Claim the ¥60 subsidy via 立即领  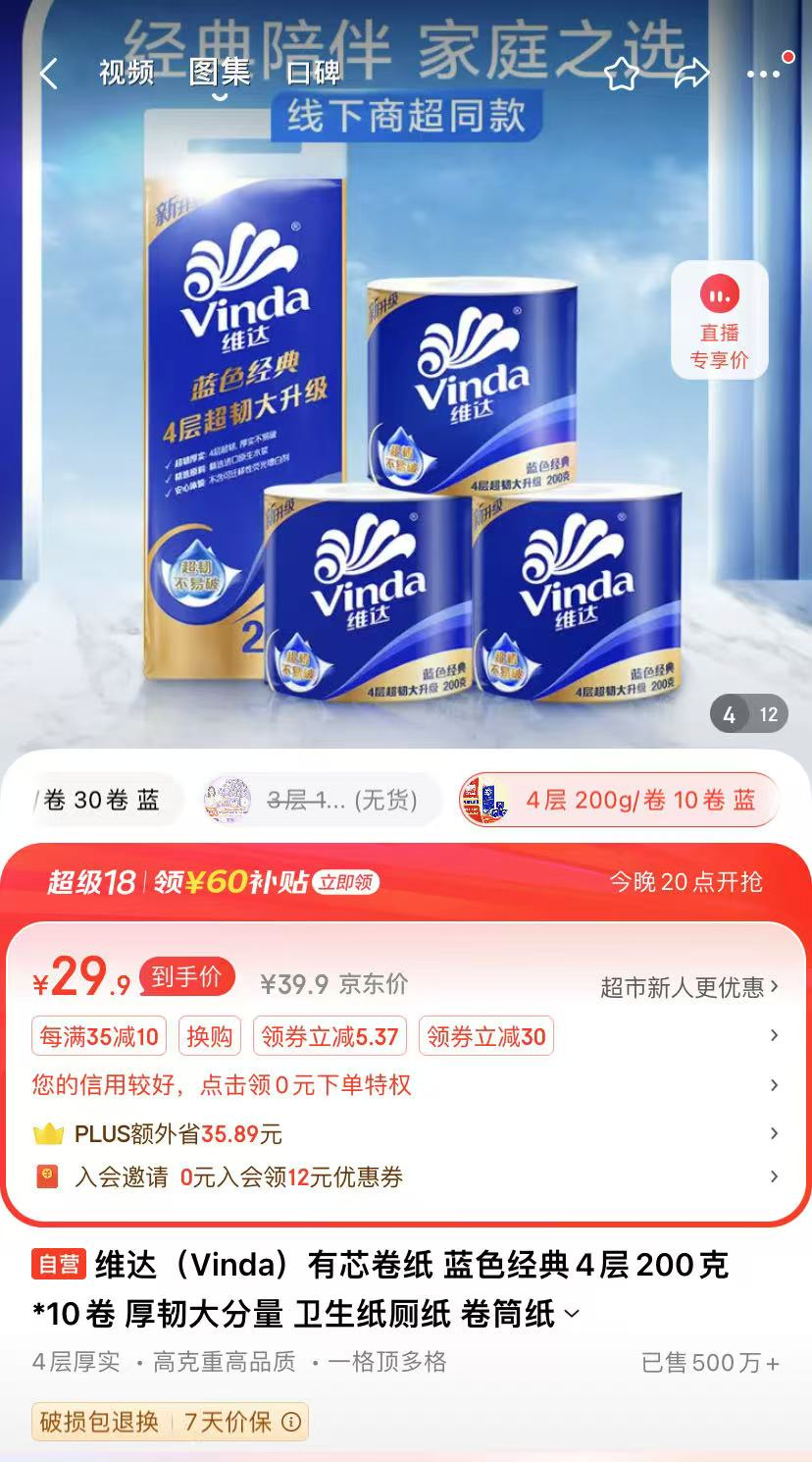pyautogui.click(x=345, y=882)
